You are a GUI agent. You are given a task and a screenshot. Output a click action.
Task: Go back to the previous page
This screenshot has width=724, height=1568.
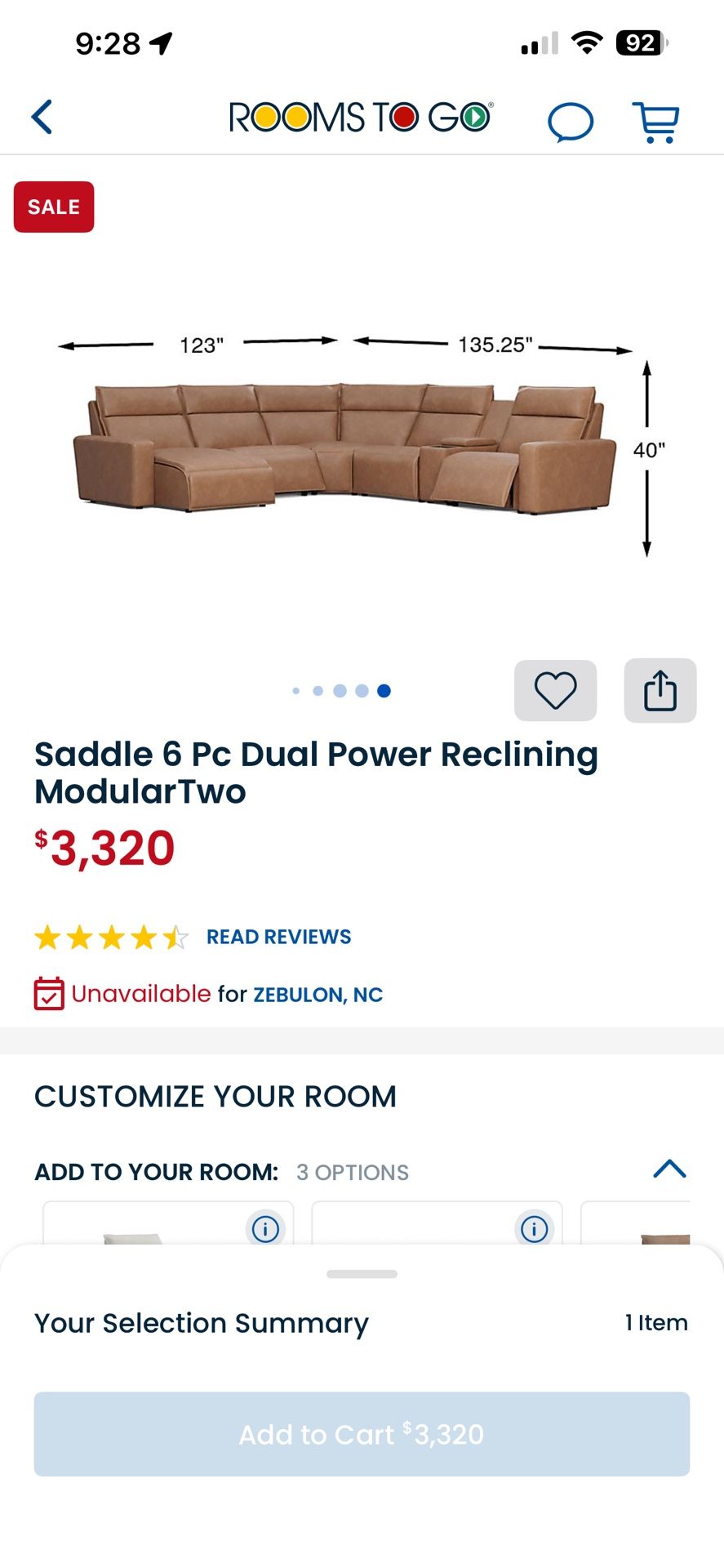42,118
